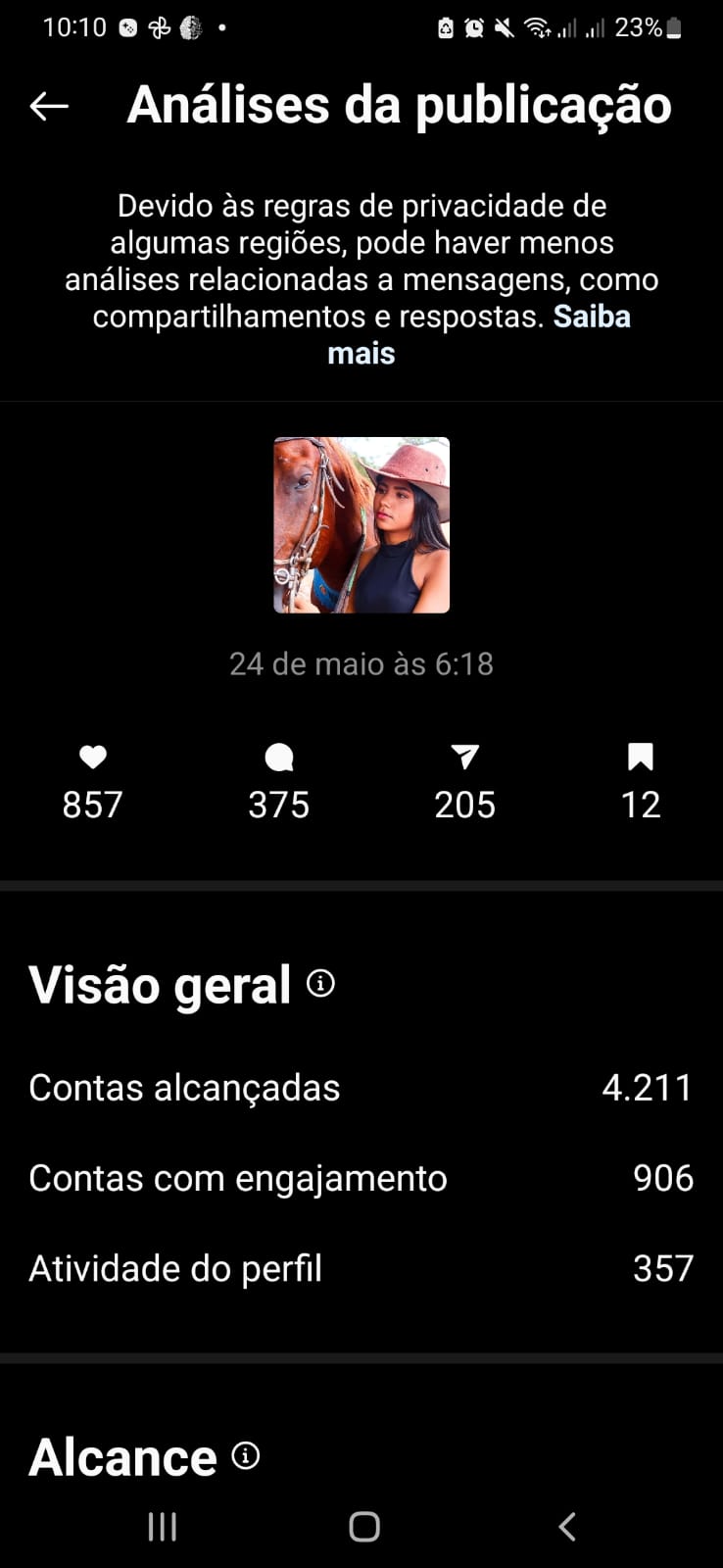Go back using the top arrow
This screenshot has width=723, height=1568.
[49, 106]
